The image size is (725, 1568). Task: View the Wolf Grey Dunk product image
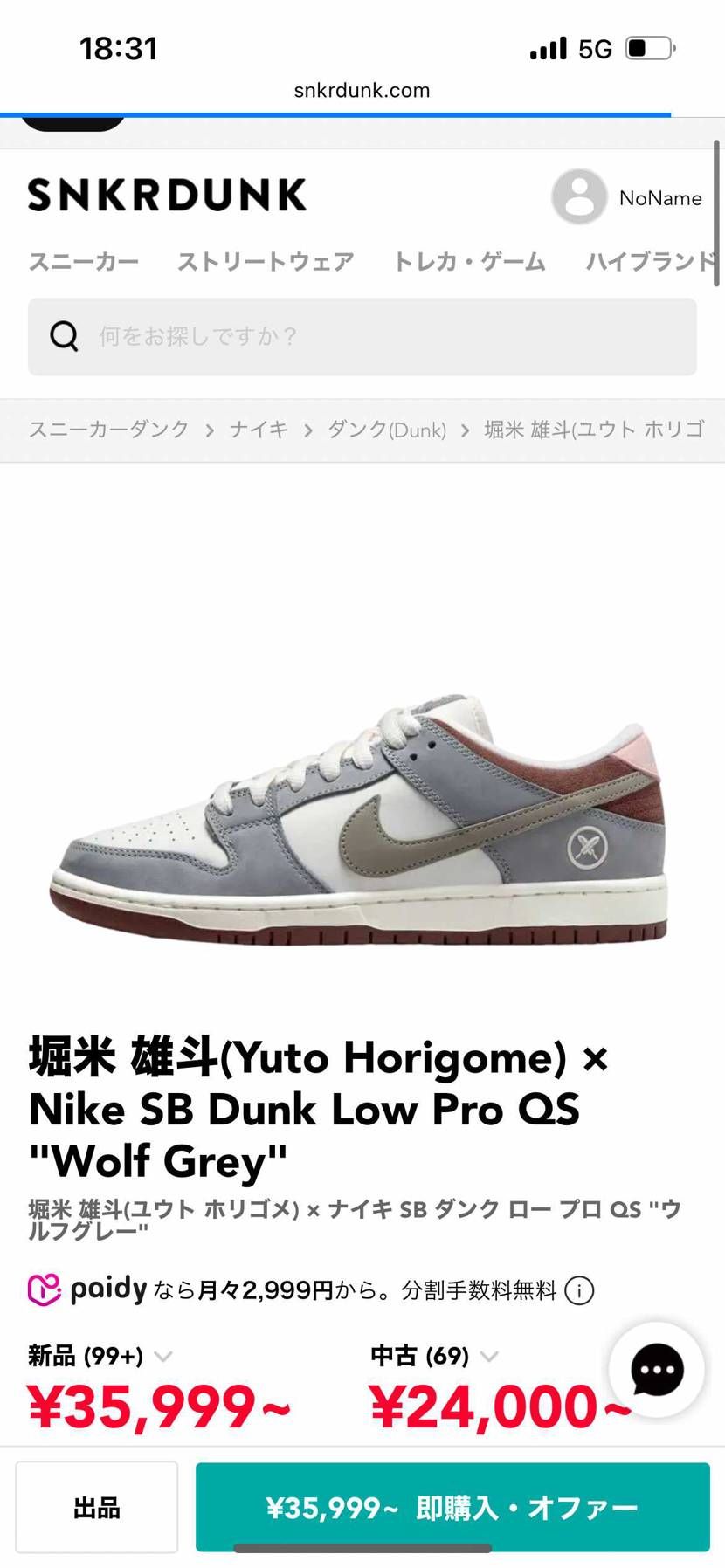pyautogui.click(x=360, y=821)
